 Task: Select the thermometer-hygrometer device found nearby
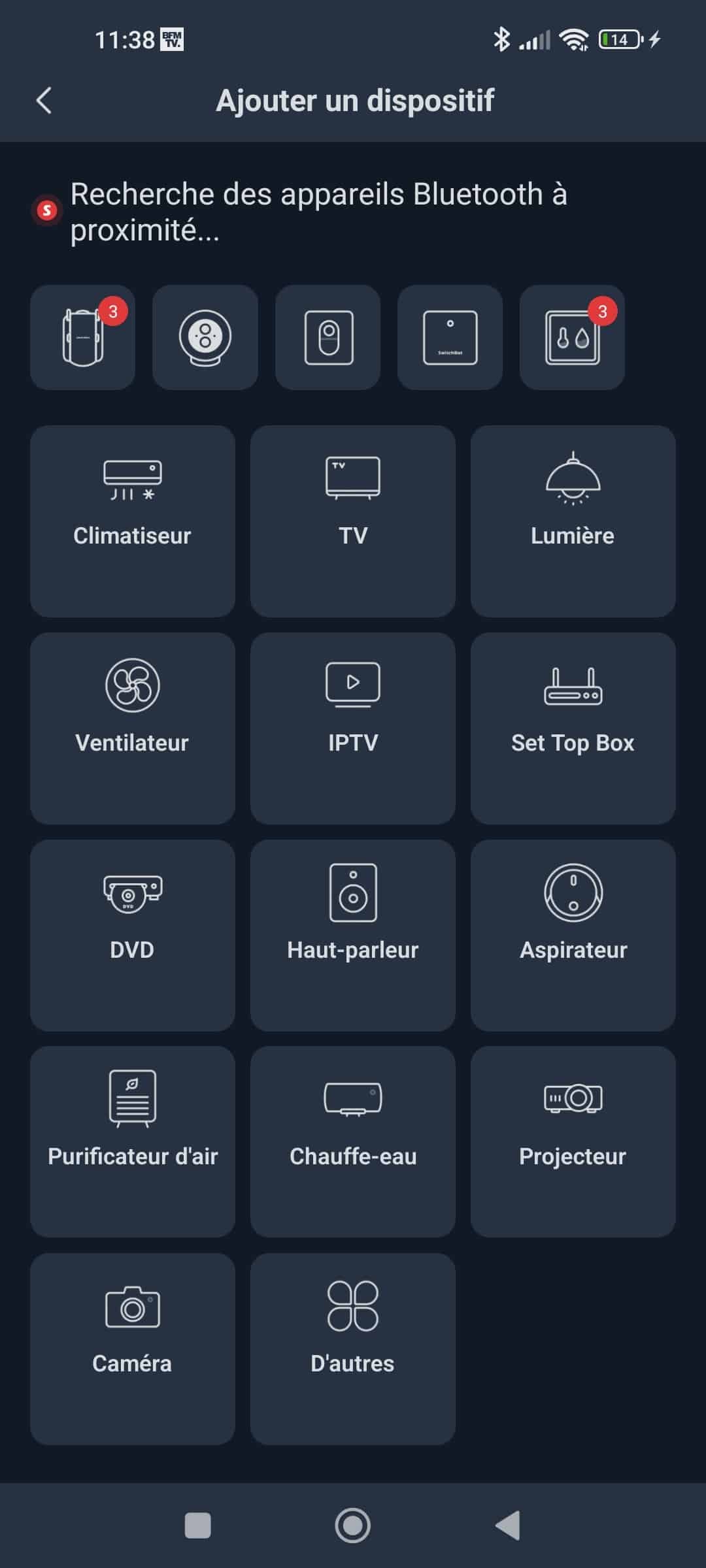coord(572,337)
